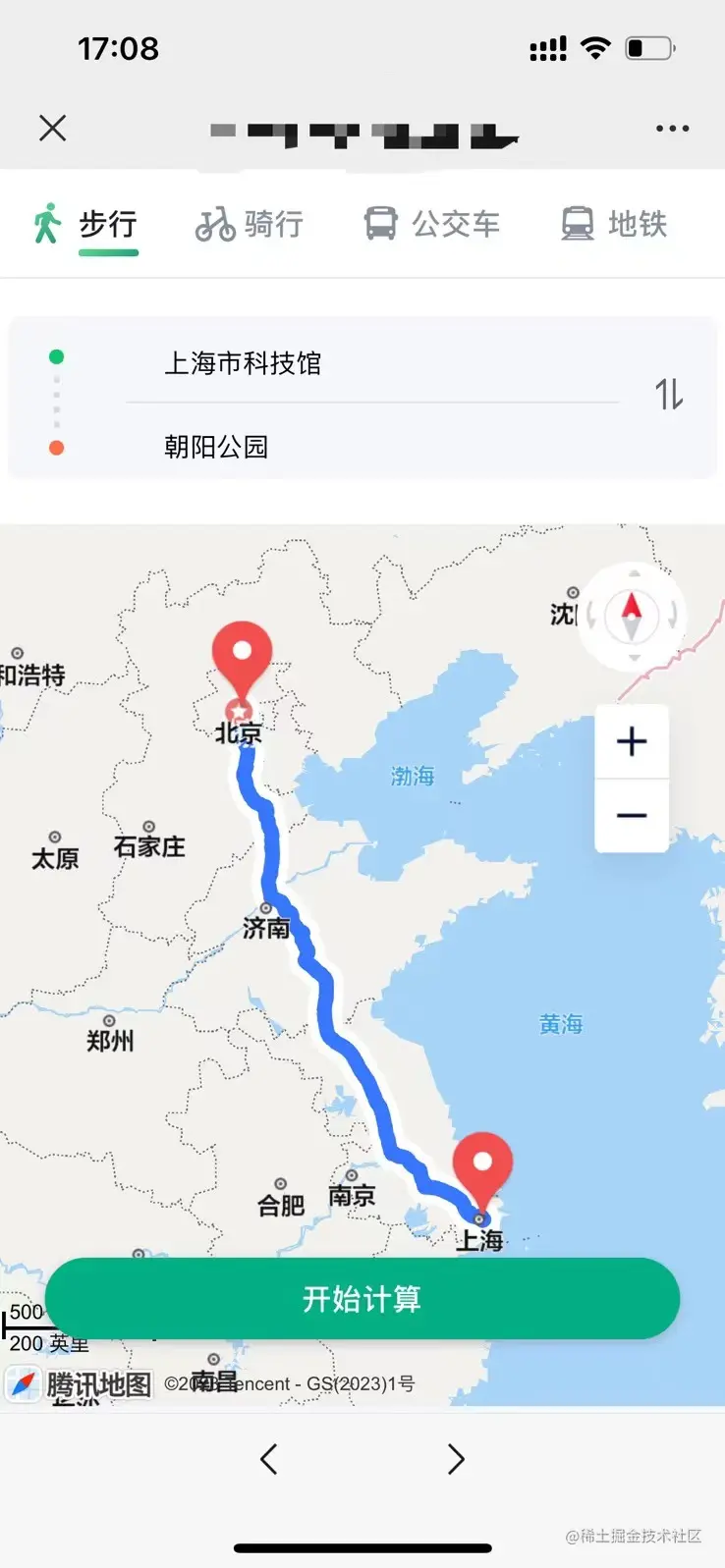Reset map orientation with the compass

(632, 617)
